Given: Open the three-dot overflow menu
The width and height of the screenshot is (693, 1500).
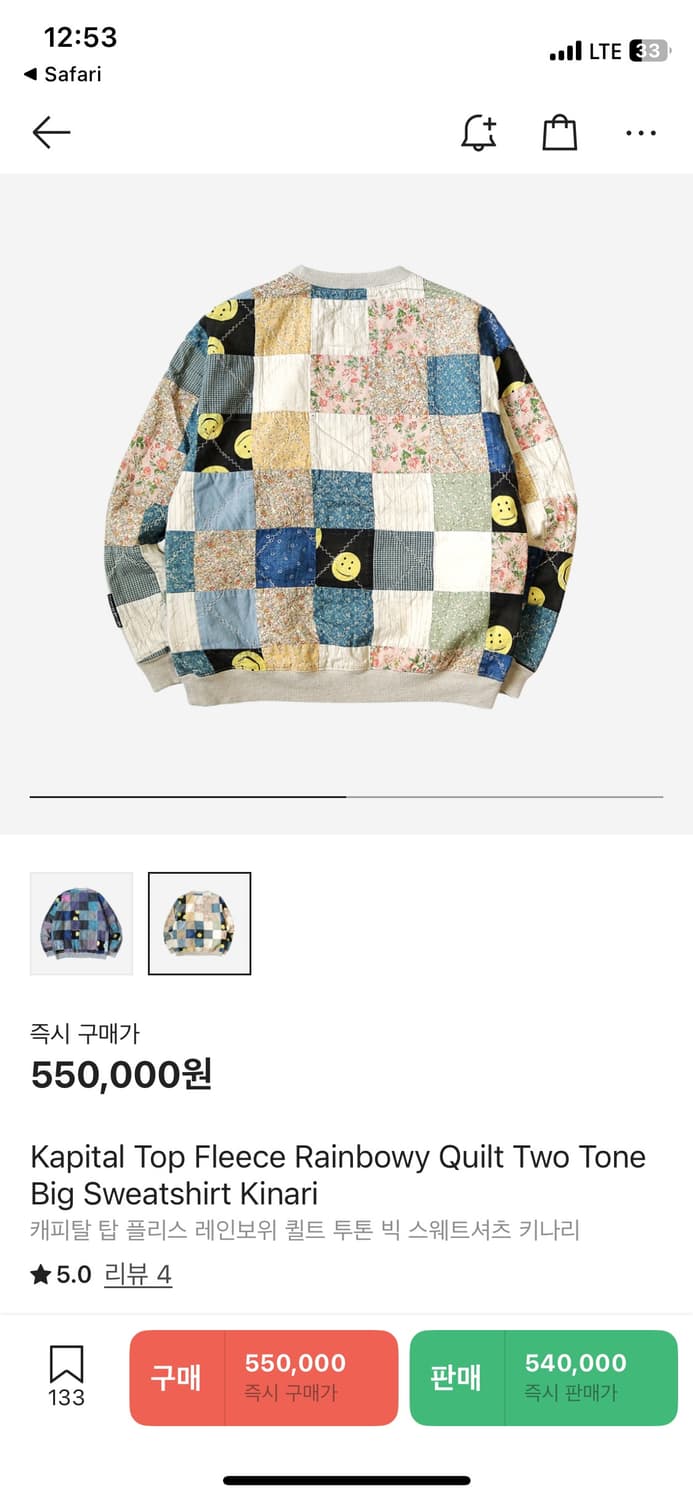Looking at the screenshot, I should (x=641, y=132).
